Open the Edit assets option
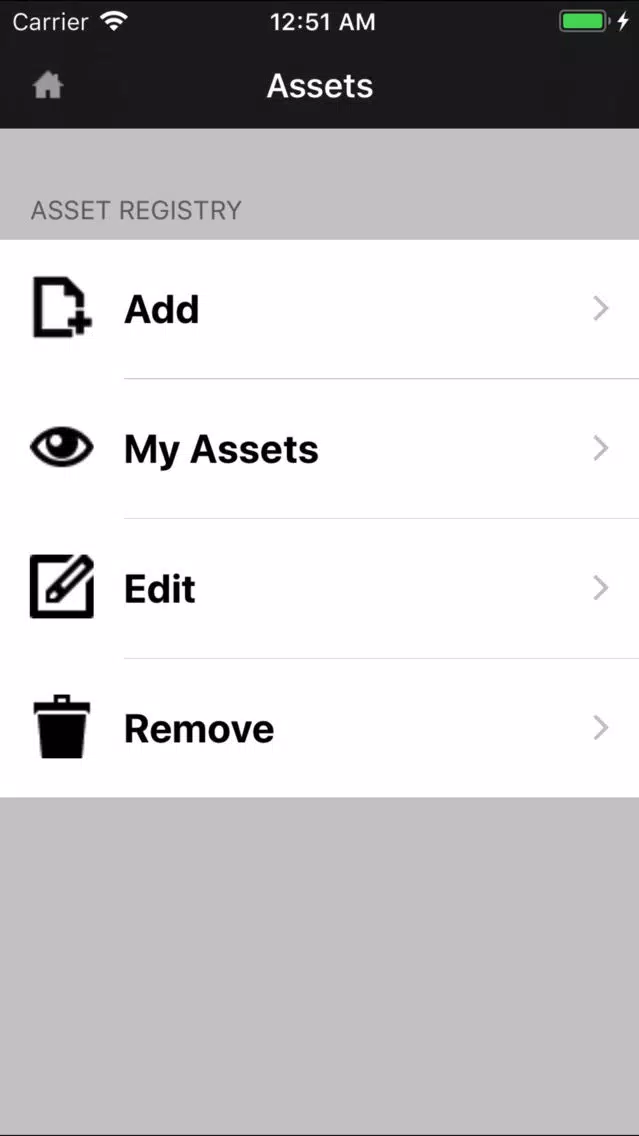Image resolution: width=639 pixels, height=1136 pixels. click(x=320, y=588)
